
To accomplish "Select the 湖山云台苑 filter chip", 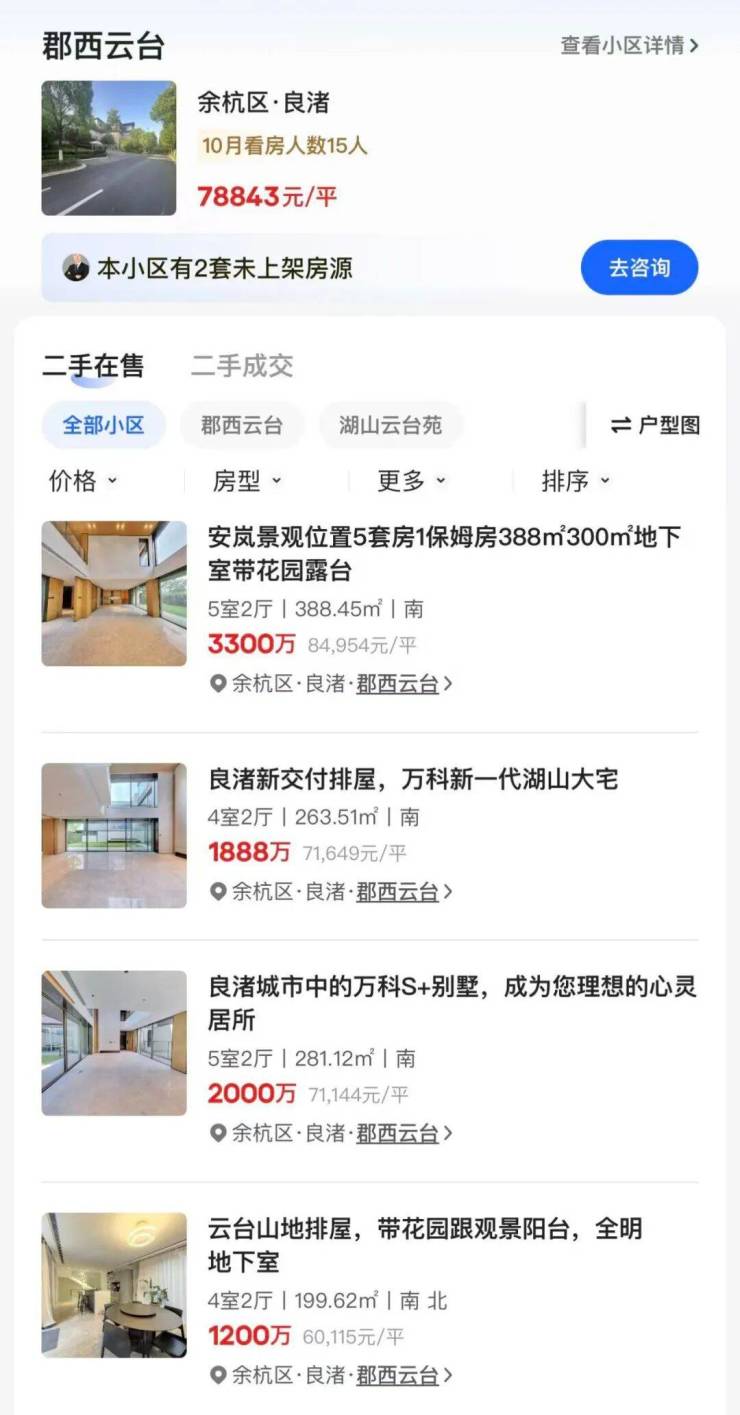I will 390,425.
